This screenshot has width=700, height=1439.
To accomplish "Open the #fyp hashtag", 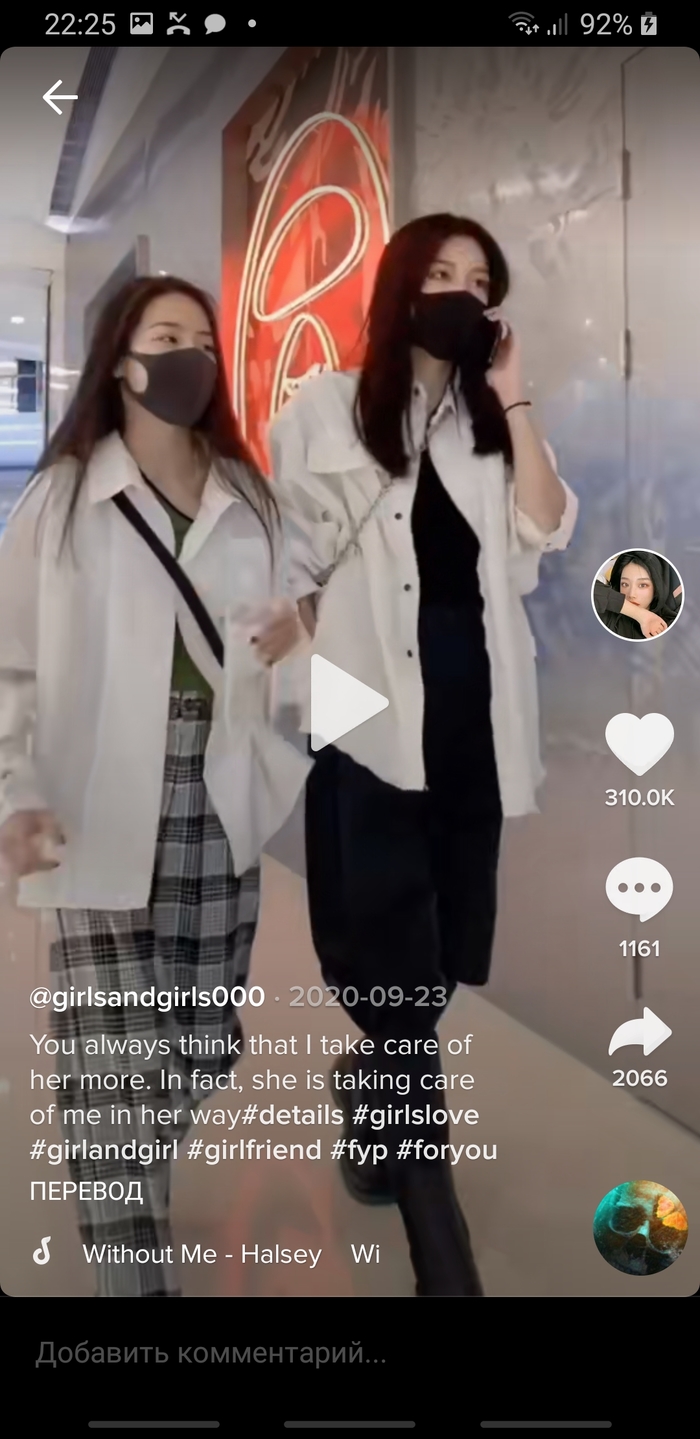I will (359, 1150).
